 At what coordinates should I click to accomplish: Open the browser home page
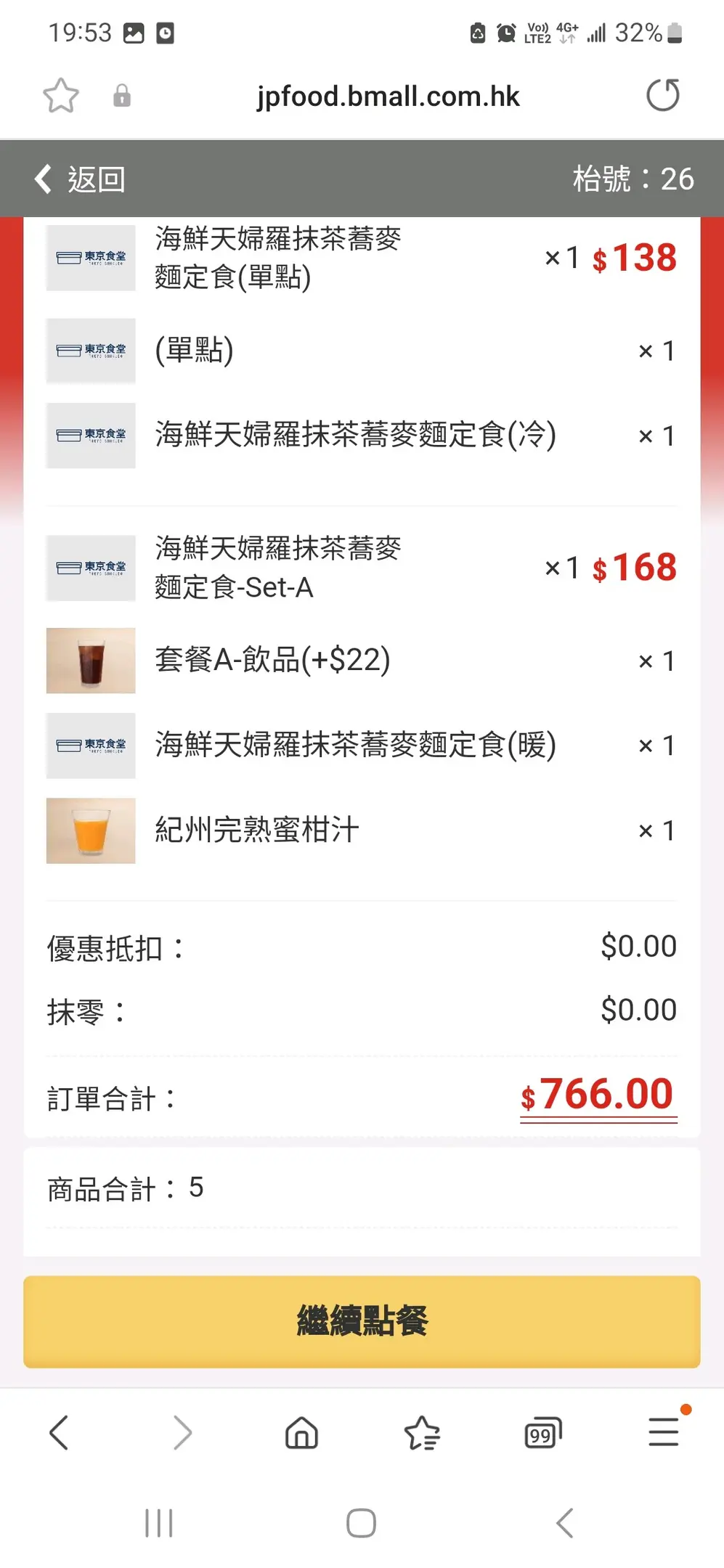[x=301, y=1433]
